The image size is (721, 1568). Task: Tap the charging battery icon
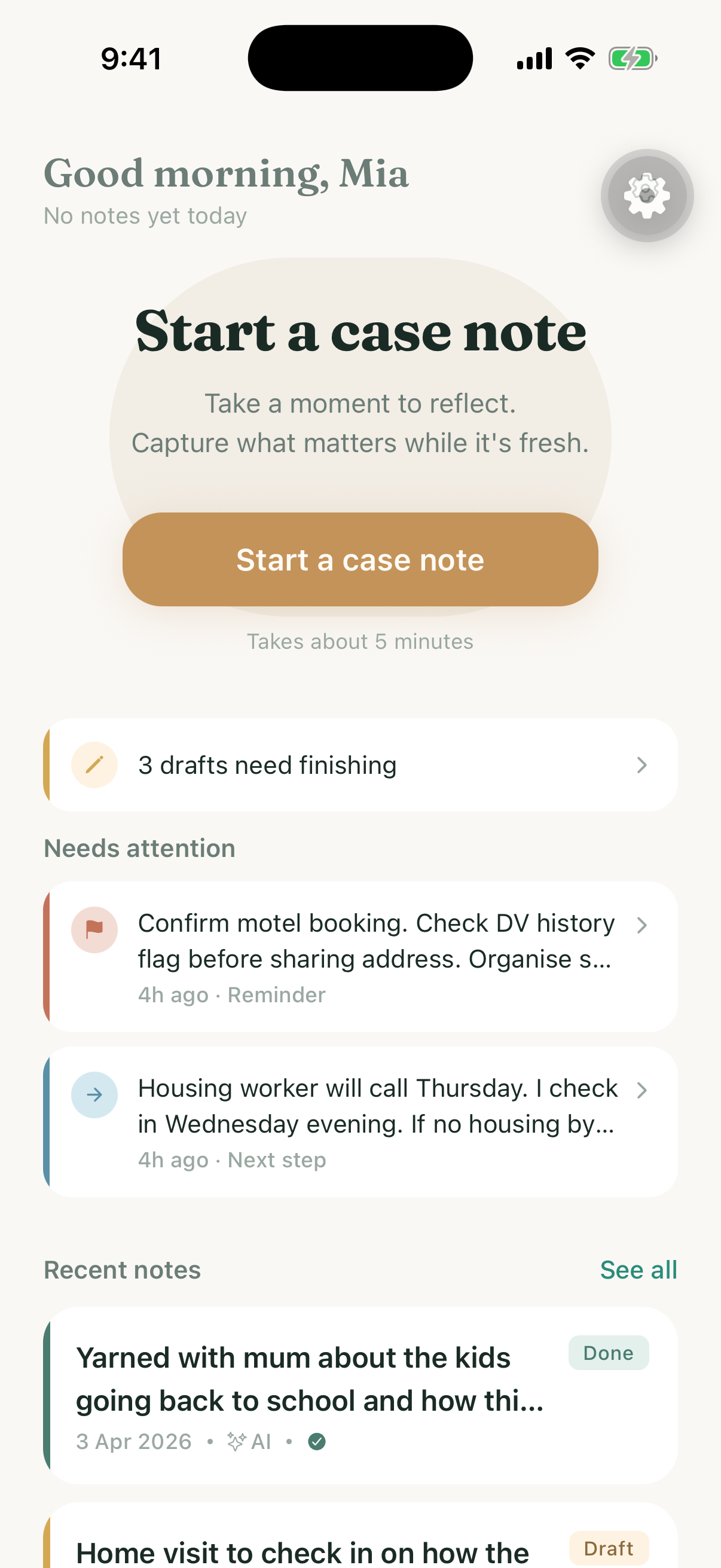tap(633, 58)
